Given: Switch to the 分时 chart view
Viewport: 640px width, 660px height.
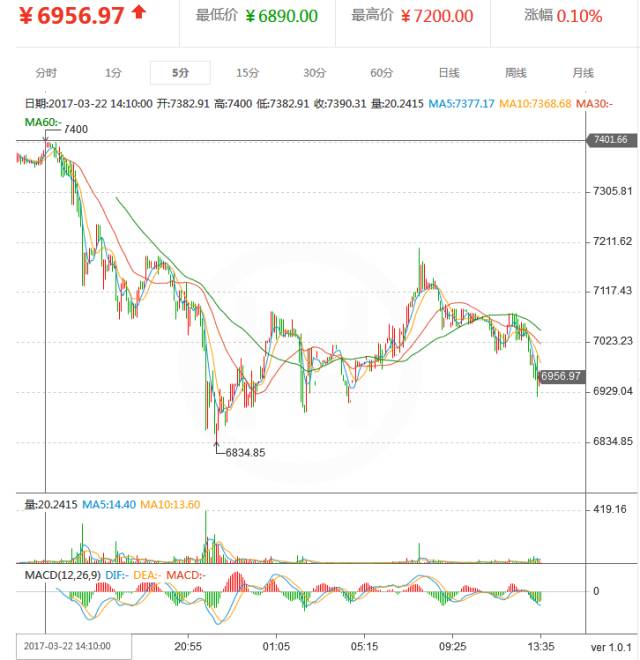Looking at the screenshot, I should point(46,73).
